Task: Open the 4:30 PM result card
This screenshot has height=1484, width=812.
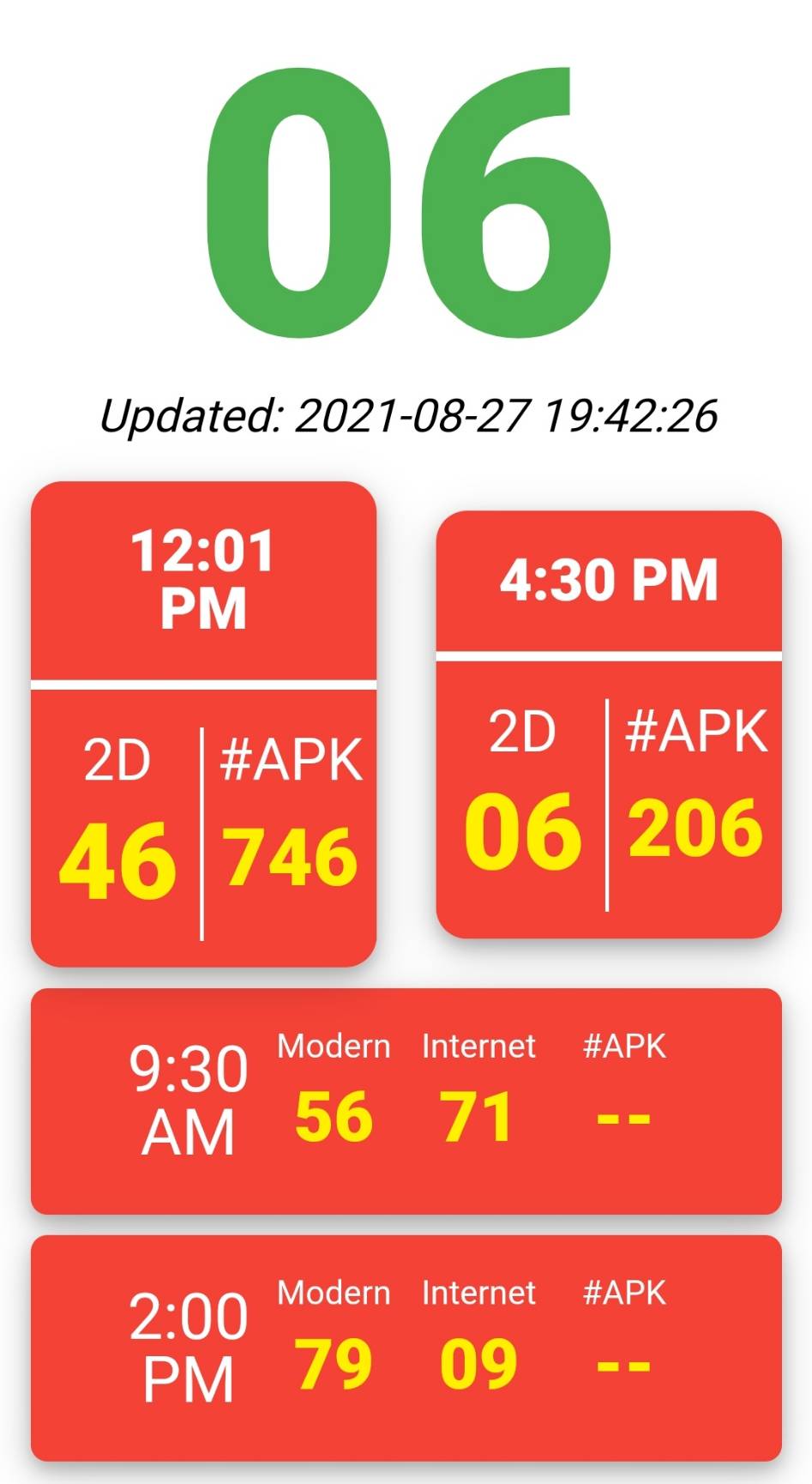Action: [609, 724]
